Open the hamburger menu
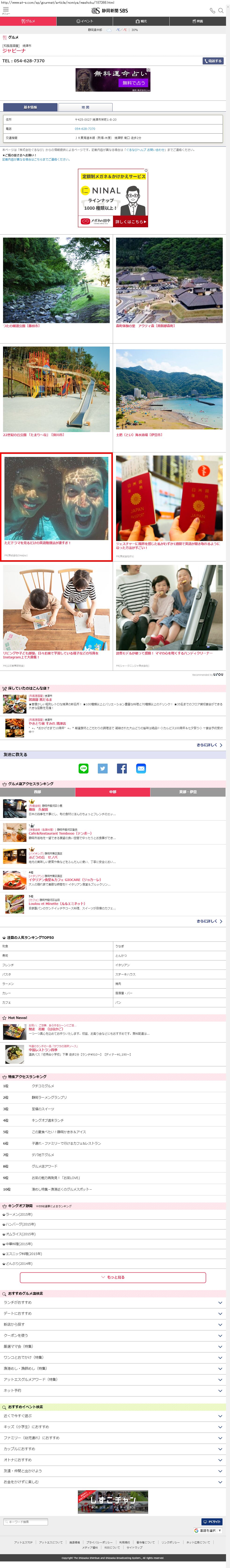The width and height of the screenshot is (230, 1568). coord(5,10)
